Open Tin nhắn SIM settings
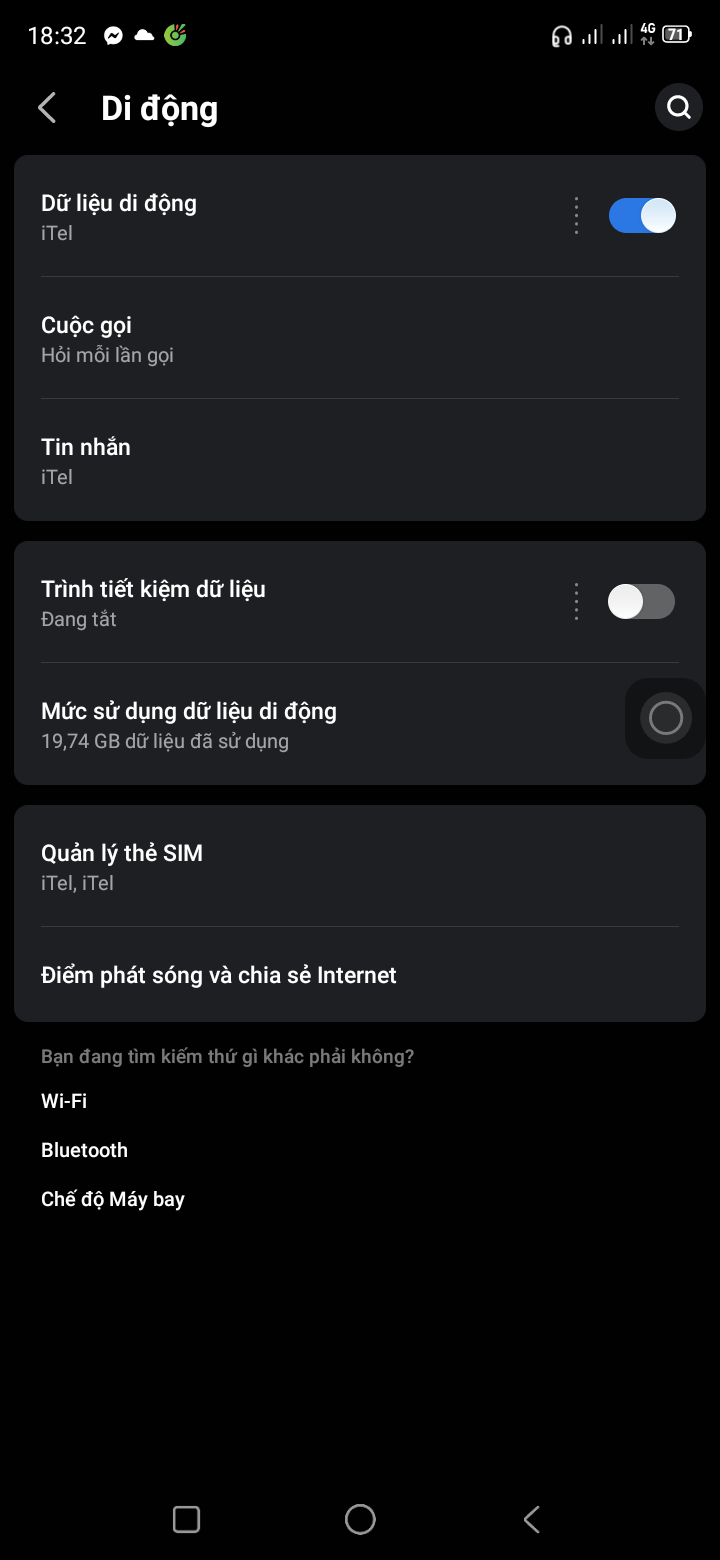Image resolution: width=720 pixels, height=1560 pixels. (300, 460)
